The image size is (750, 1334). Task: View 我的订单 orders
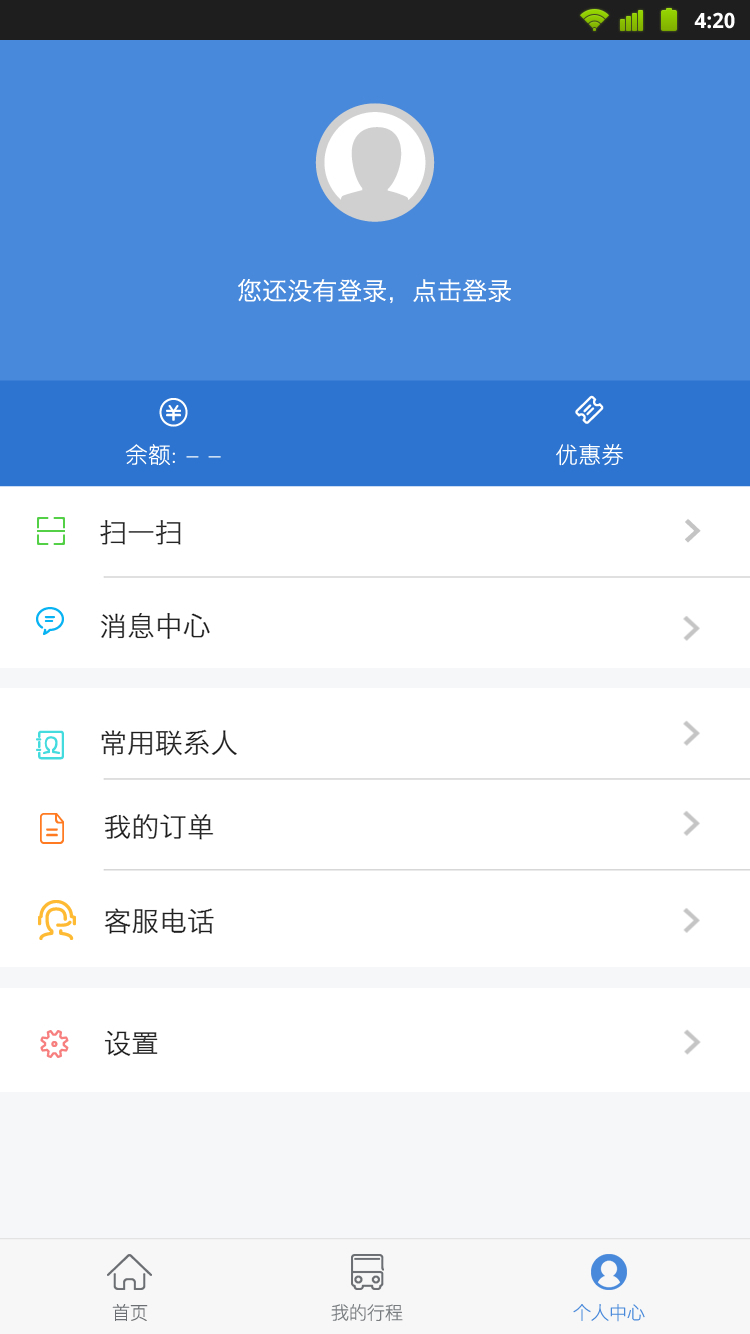(375, 827)
